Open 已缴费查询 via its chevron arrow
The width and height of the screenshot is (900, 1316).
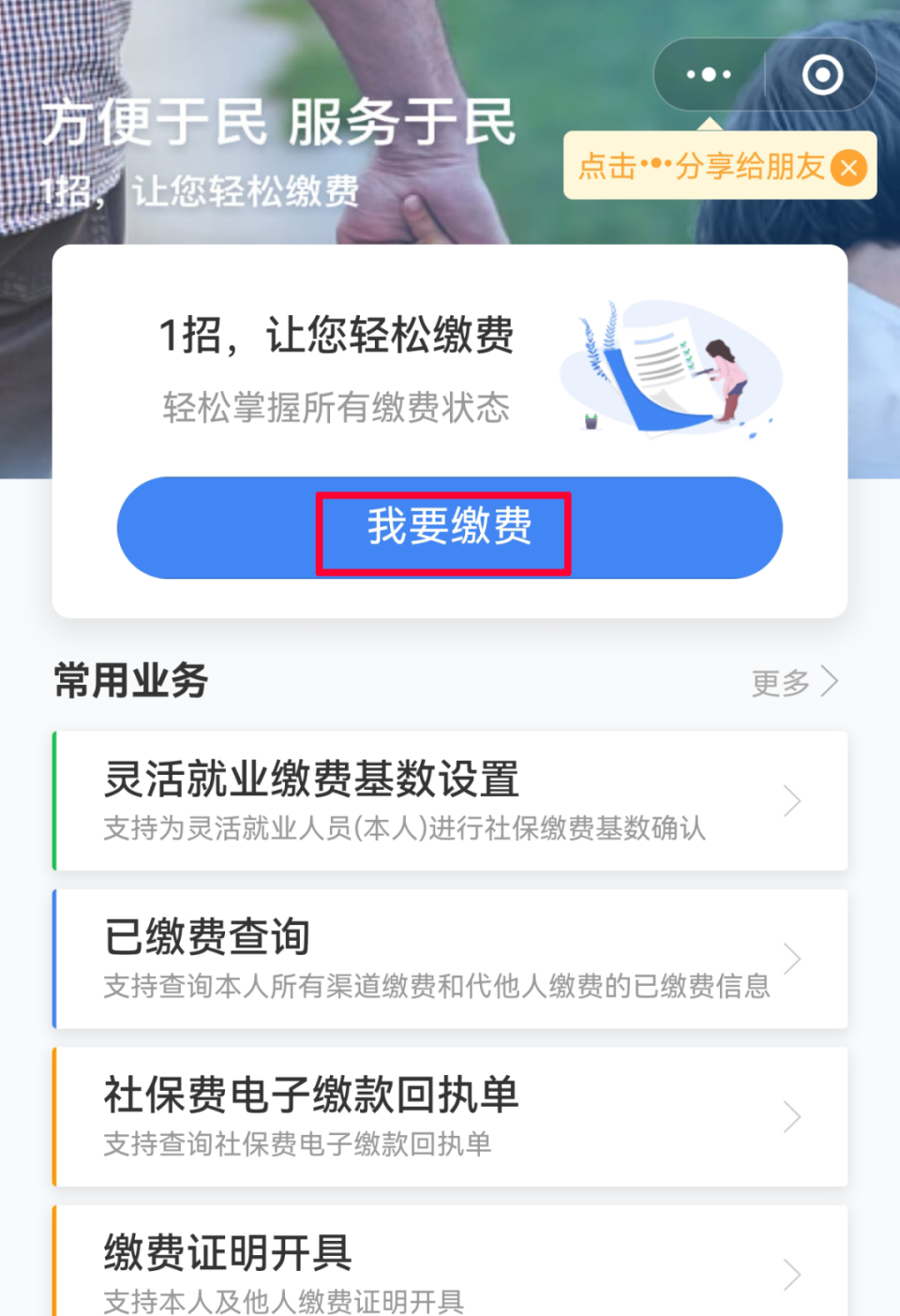coord(792,959)
